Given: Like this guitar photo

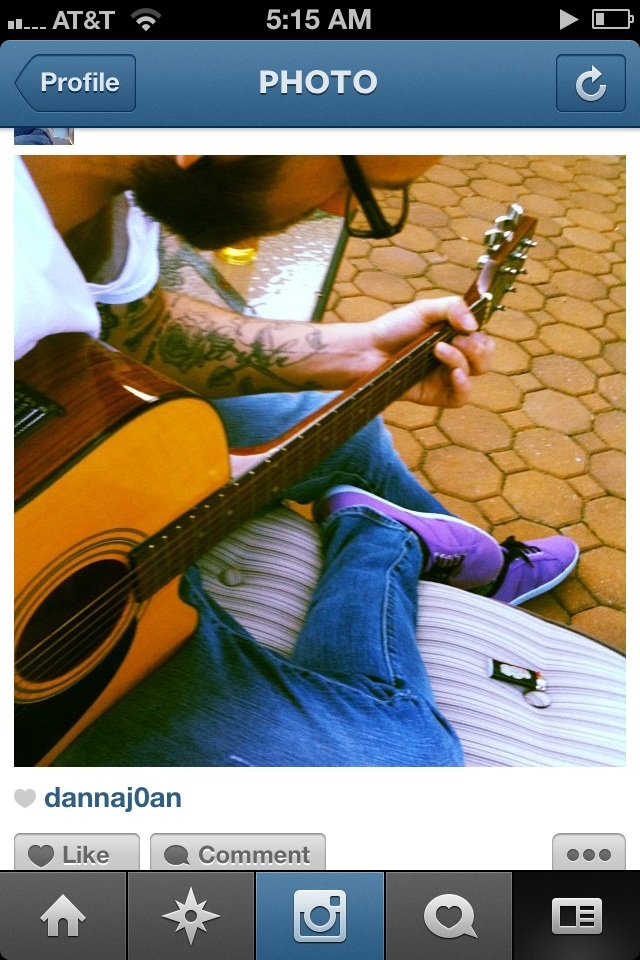Looking at the screenshot, I should point(77,854).
